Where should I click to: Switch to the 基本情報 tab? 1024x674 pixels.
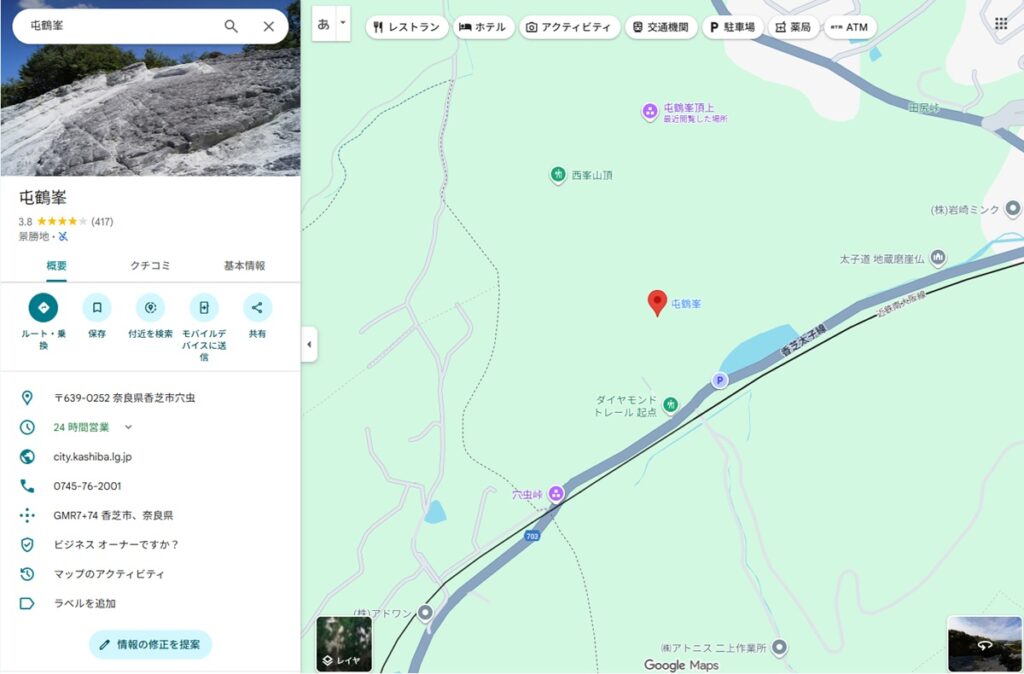click(x=244, y=266)
